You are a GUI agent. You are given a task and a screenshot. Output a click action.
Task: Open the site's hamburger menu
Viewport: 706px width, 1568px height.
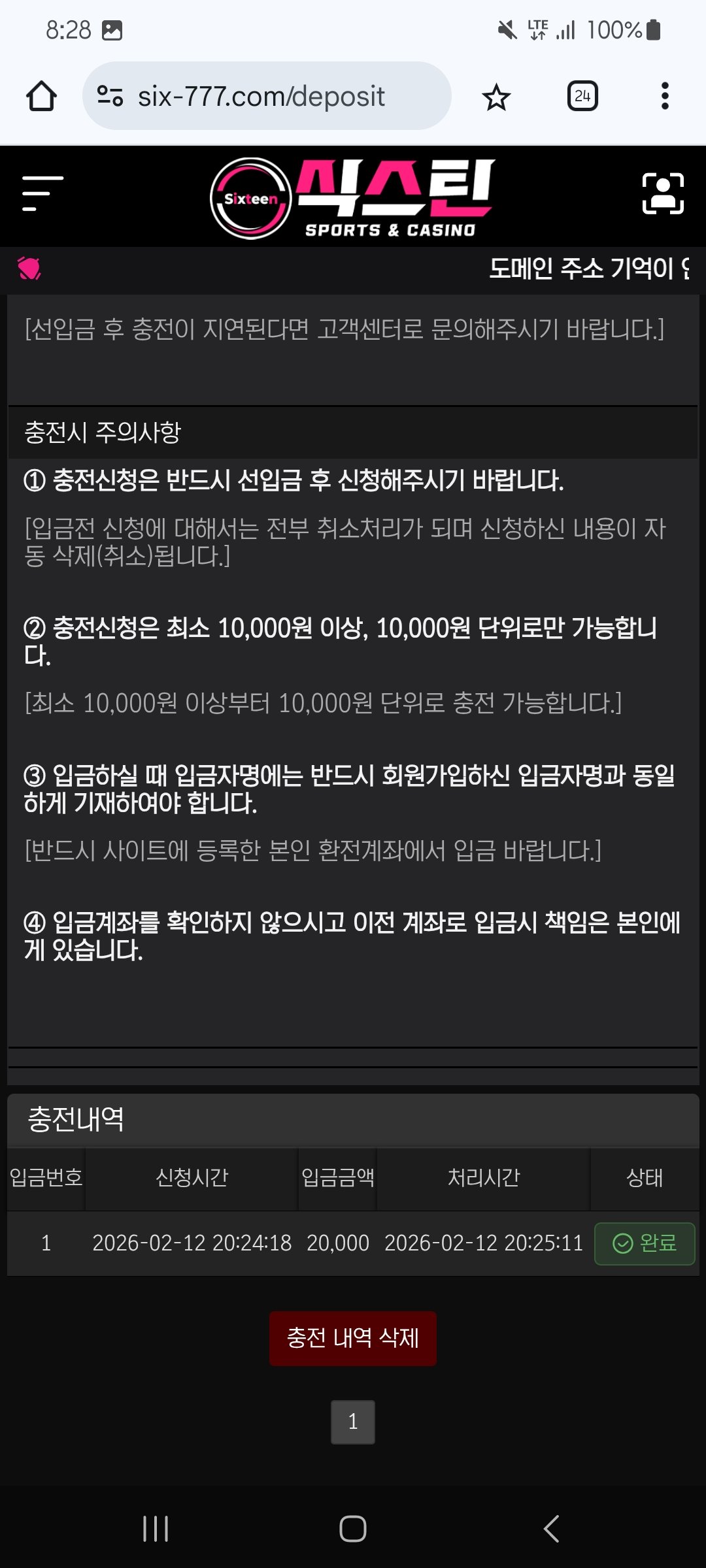tap(42, 193)
